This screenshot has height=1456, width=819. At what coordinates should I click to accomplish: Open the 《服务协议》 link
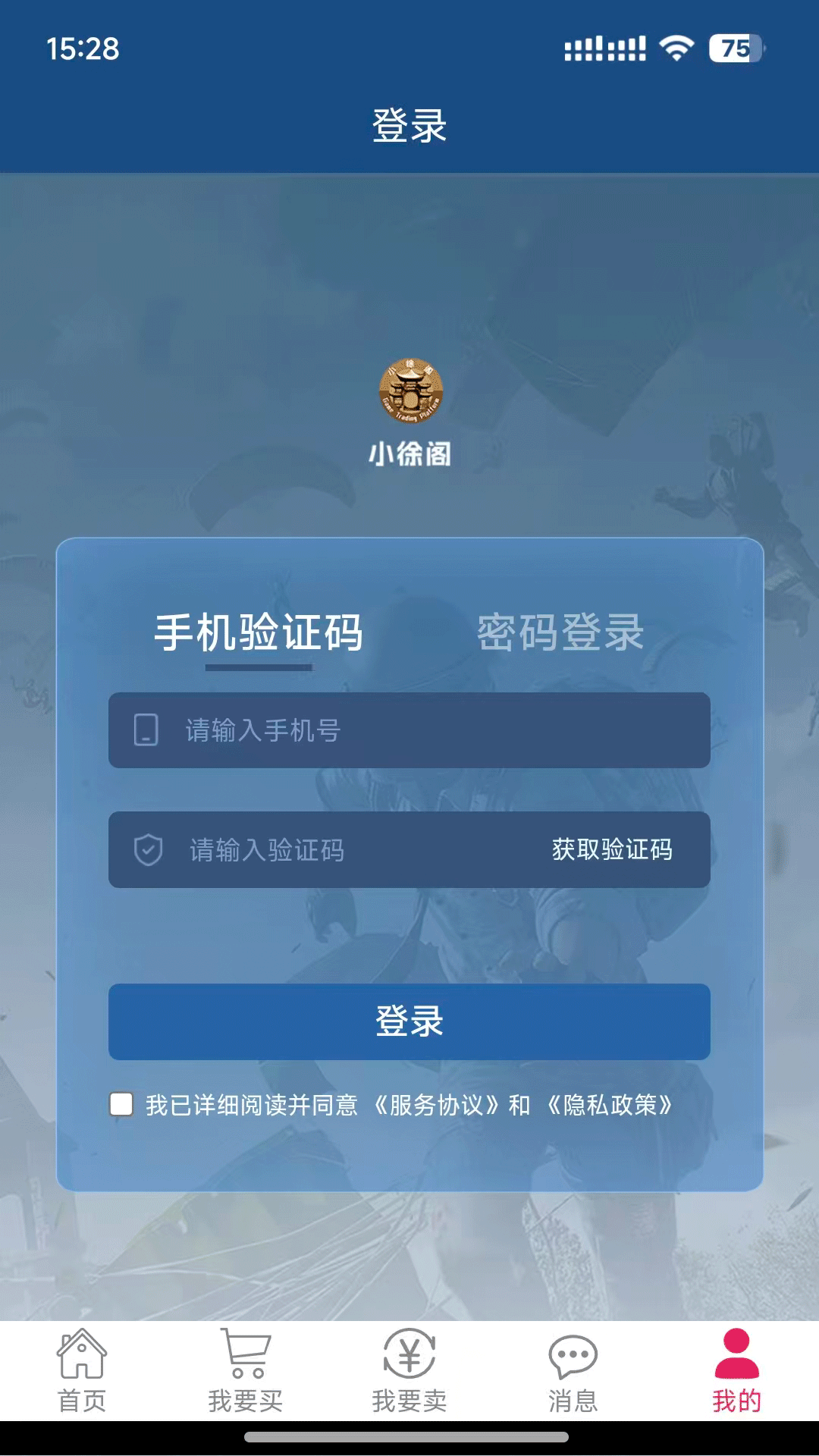click(x=437, y=1105)
